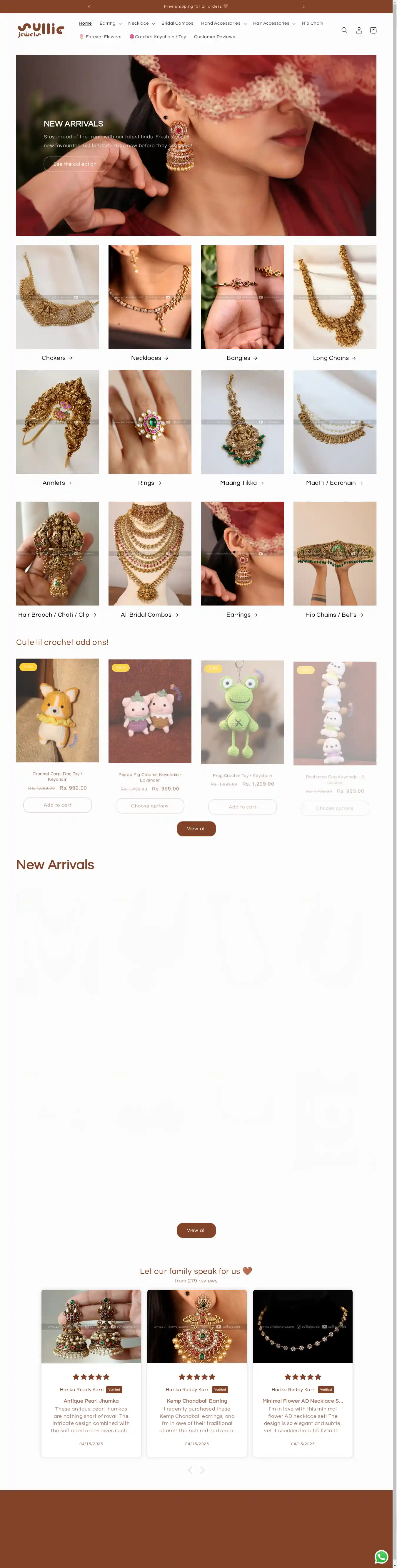Go to Customer Reviews page

(214, 36)
